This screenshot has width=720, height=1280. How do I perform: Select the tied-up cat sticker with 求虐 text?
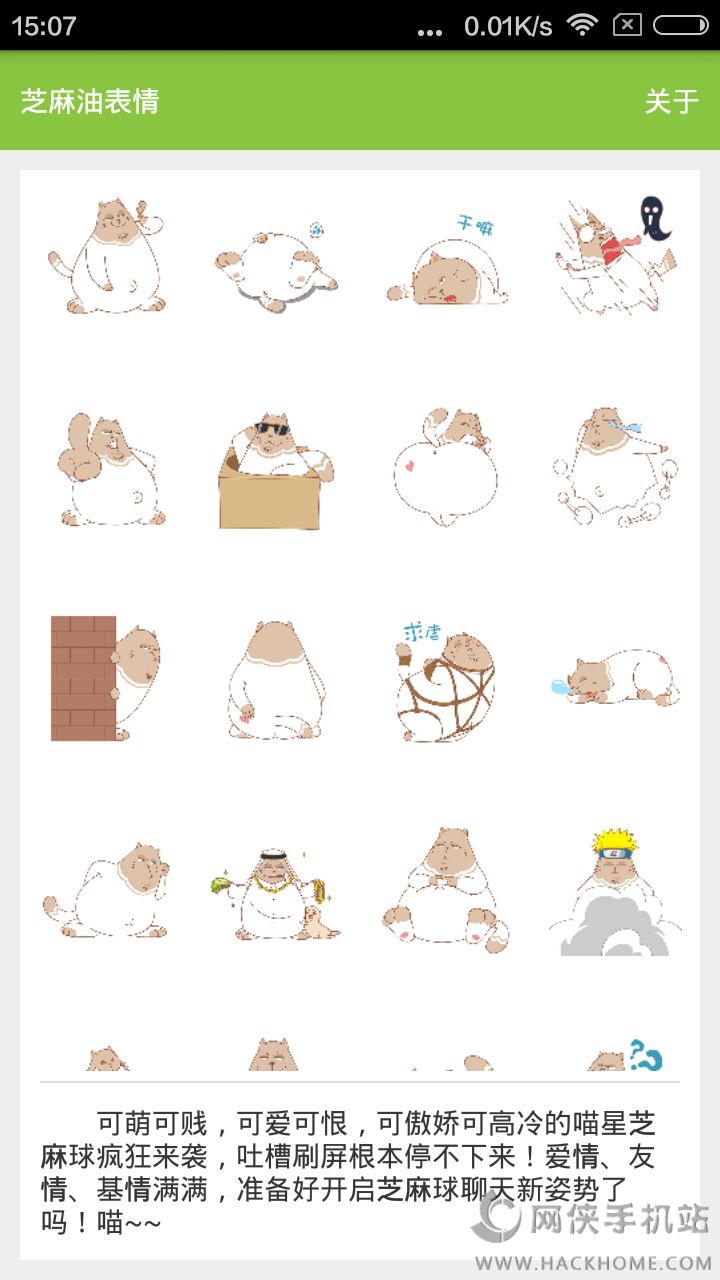pyautogui.click(x=445, y=680)
